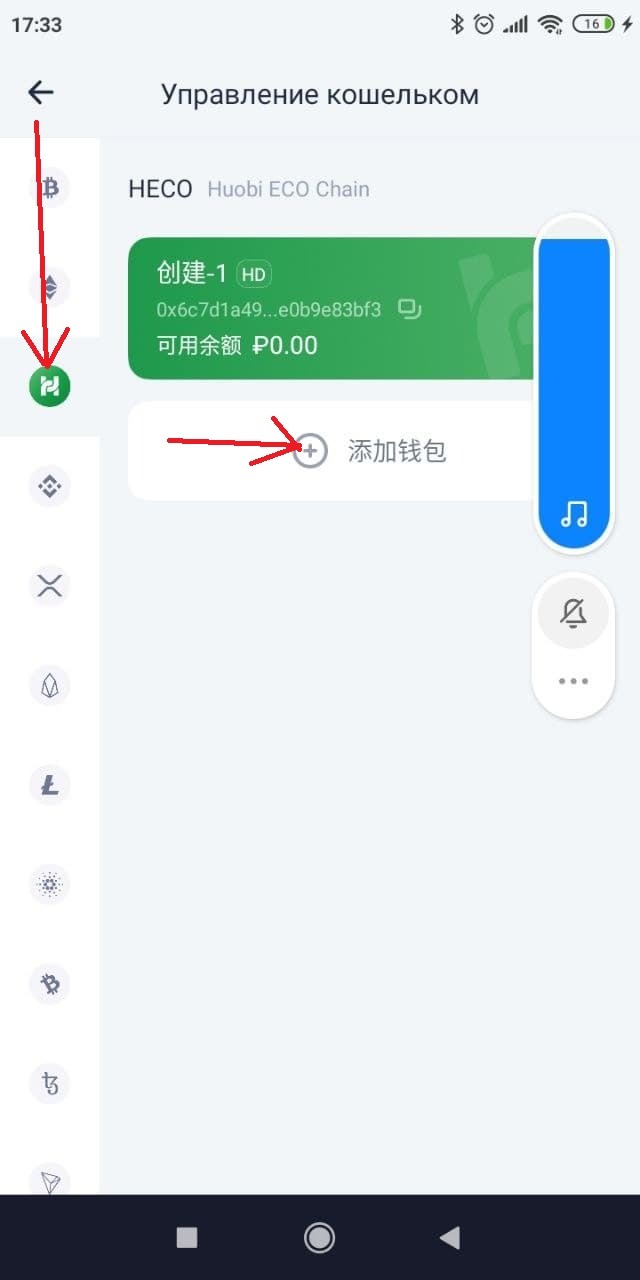Open recent apps from the navigation bar
This screenshot has height=1280, width=640.
coord(187,1238)
